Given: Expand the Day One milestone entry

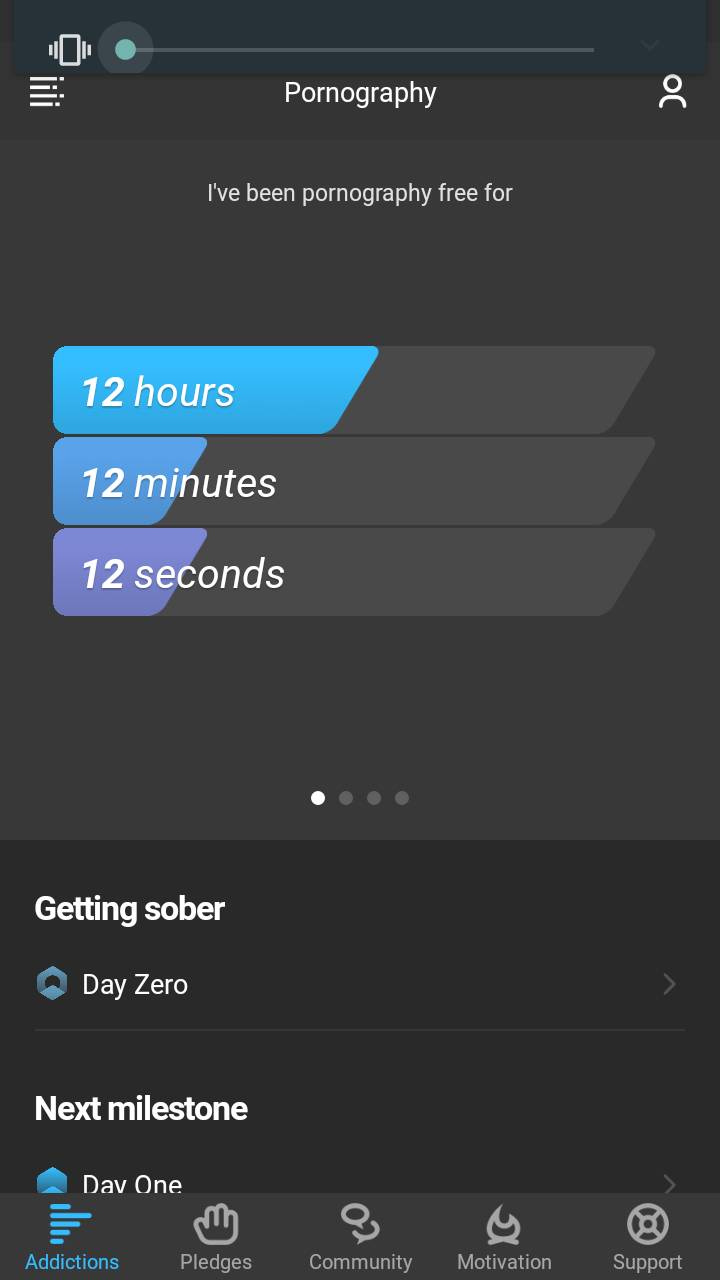Looking at the screenshot, I should (668, 1184).
